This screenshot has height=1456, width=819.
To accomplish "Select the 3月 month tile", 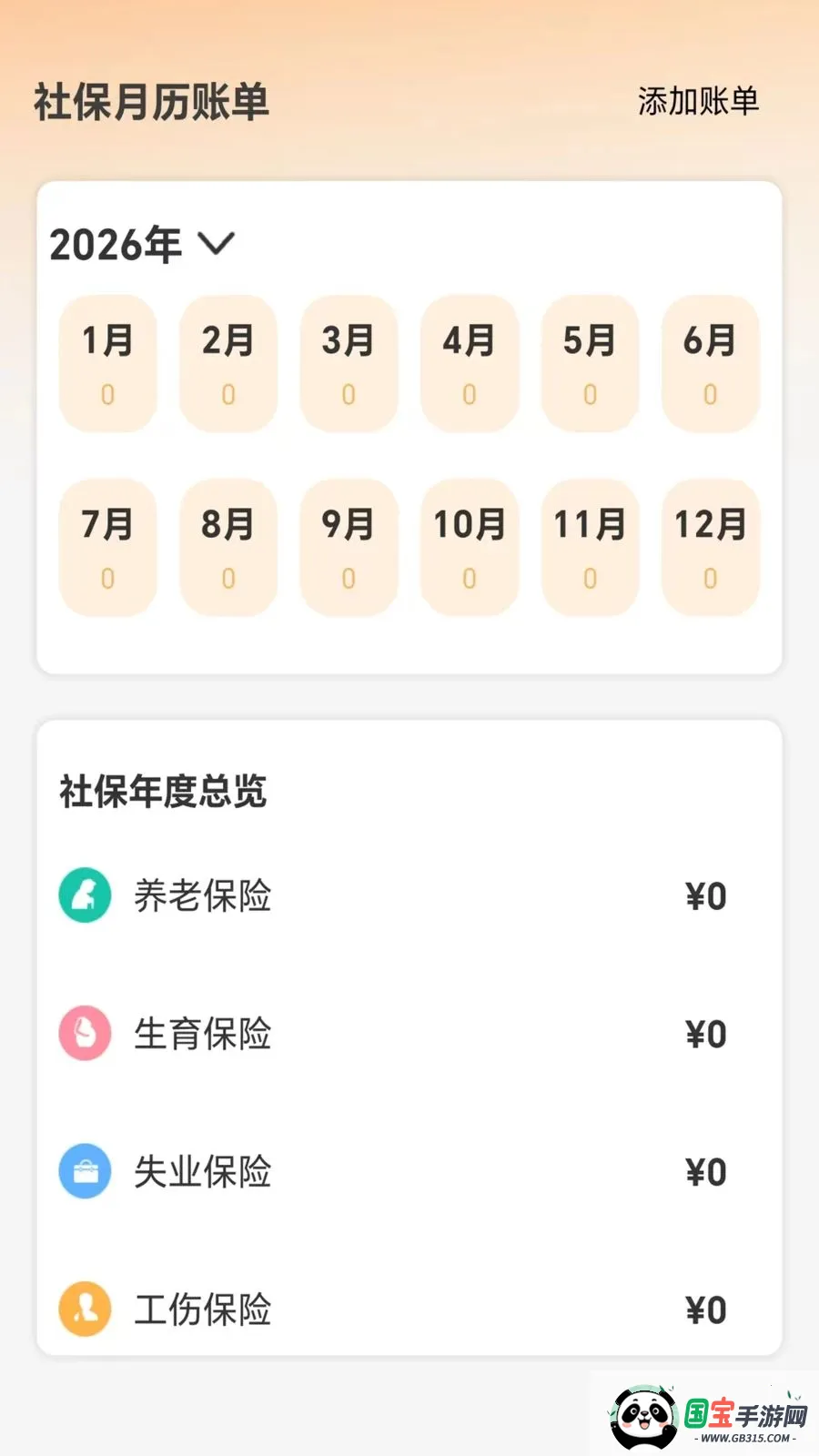I will [349, 364].
